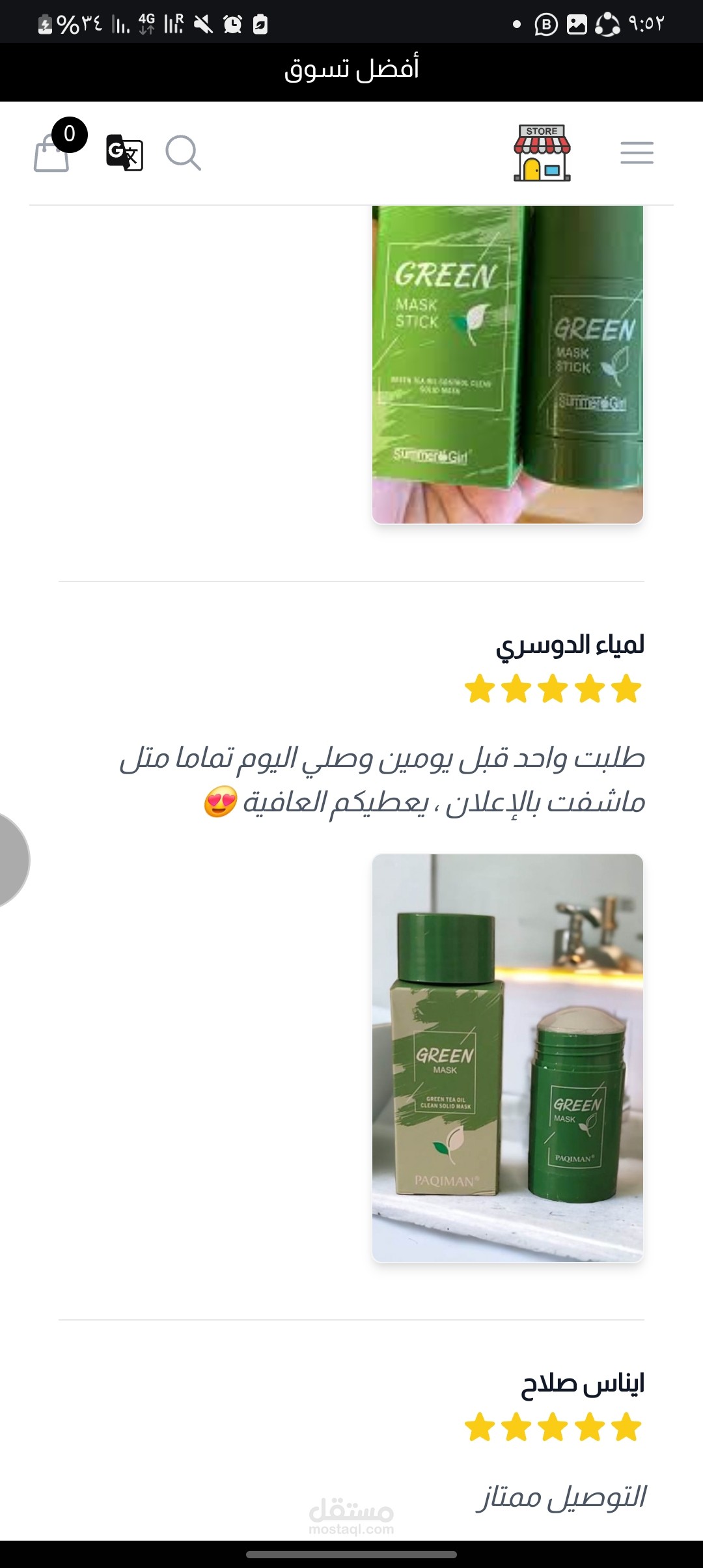703x1568 pixels.
Task: Open the search icon
Action: tap(183, 153)
